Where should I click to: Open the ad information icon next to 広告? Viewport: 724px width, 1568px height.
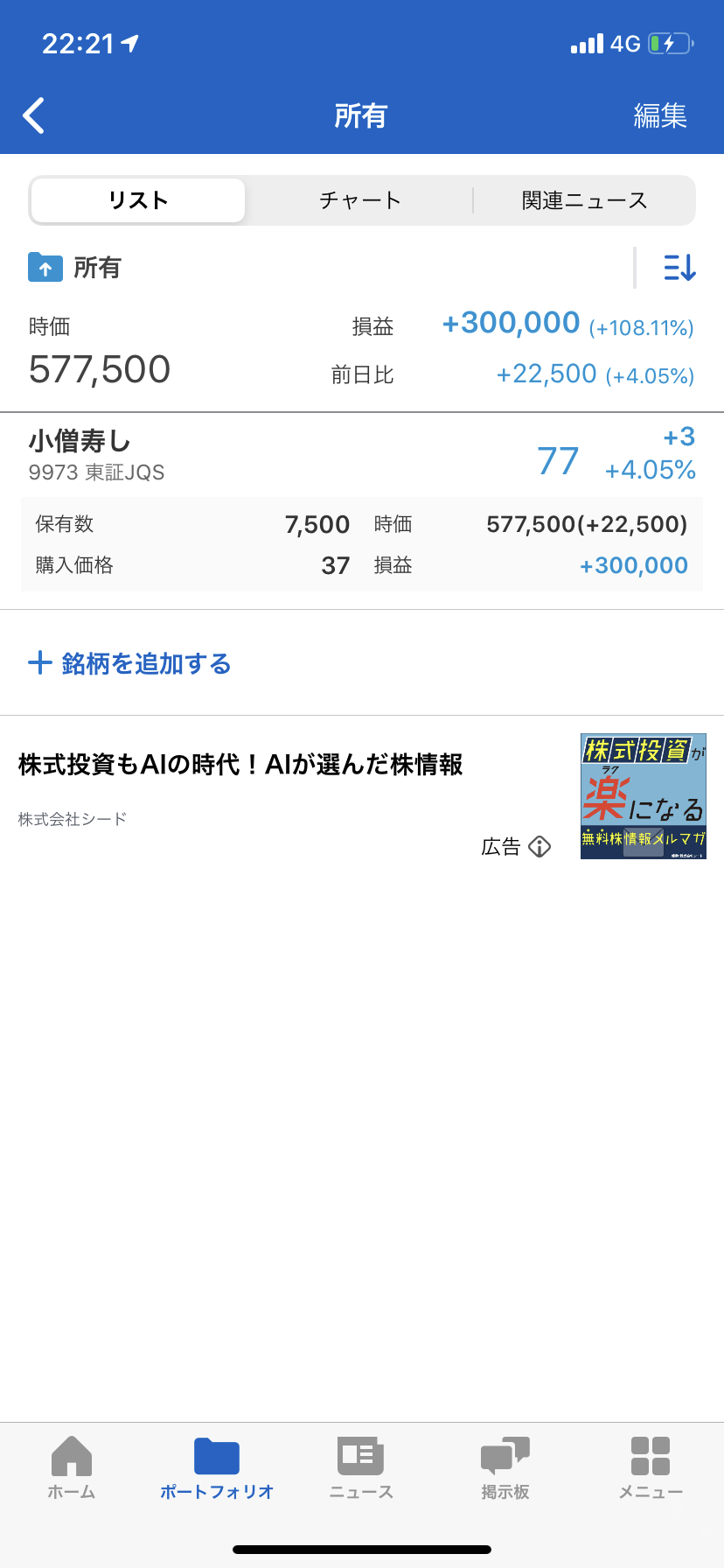pyautogui.click(x=540, y=846)
